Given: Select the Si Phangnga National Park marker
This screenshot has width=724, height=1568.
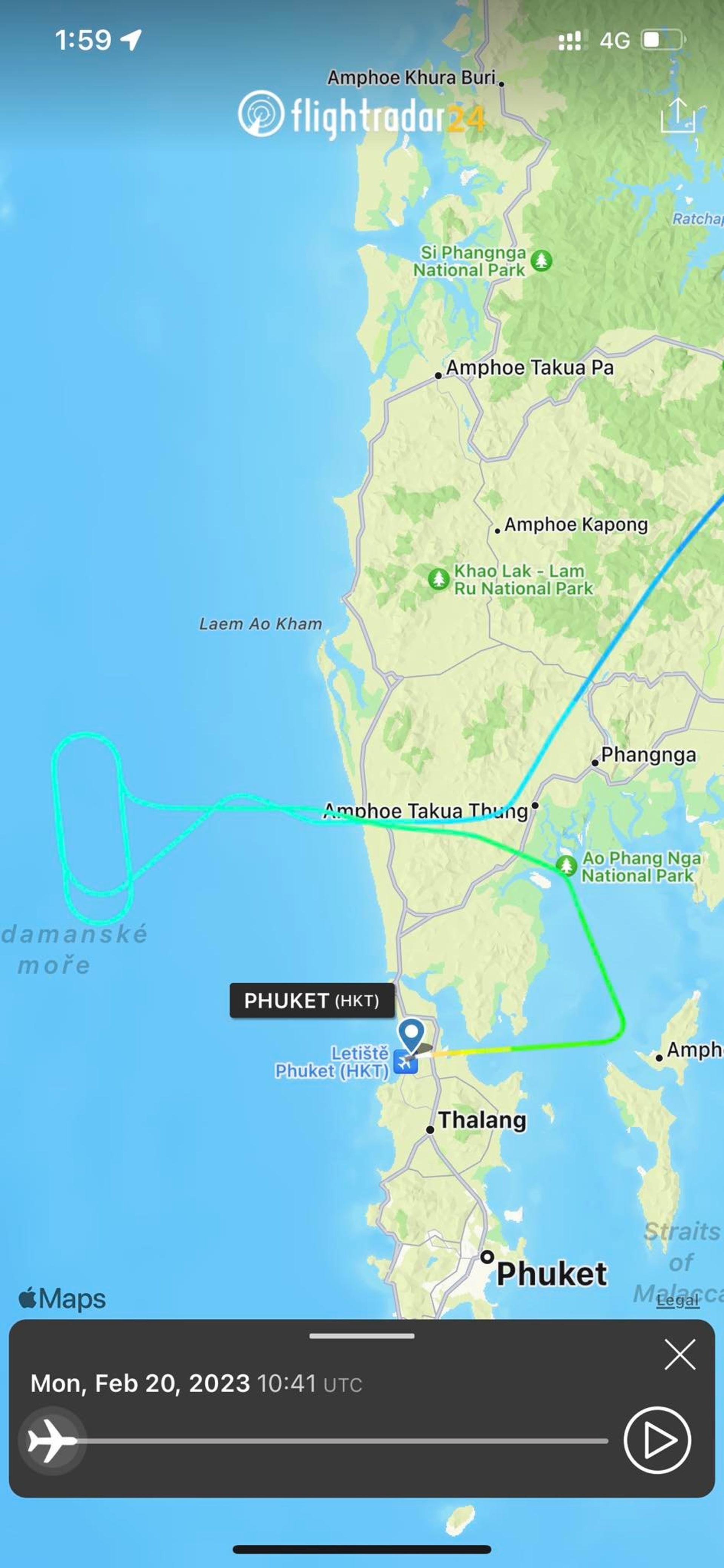Looking at the screenshot, I should (541, 261).
